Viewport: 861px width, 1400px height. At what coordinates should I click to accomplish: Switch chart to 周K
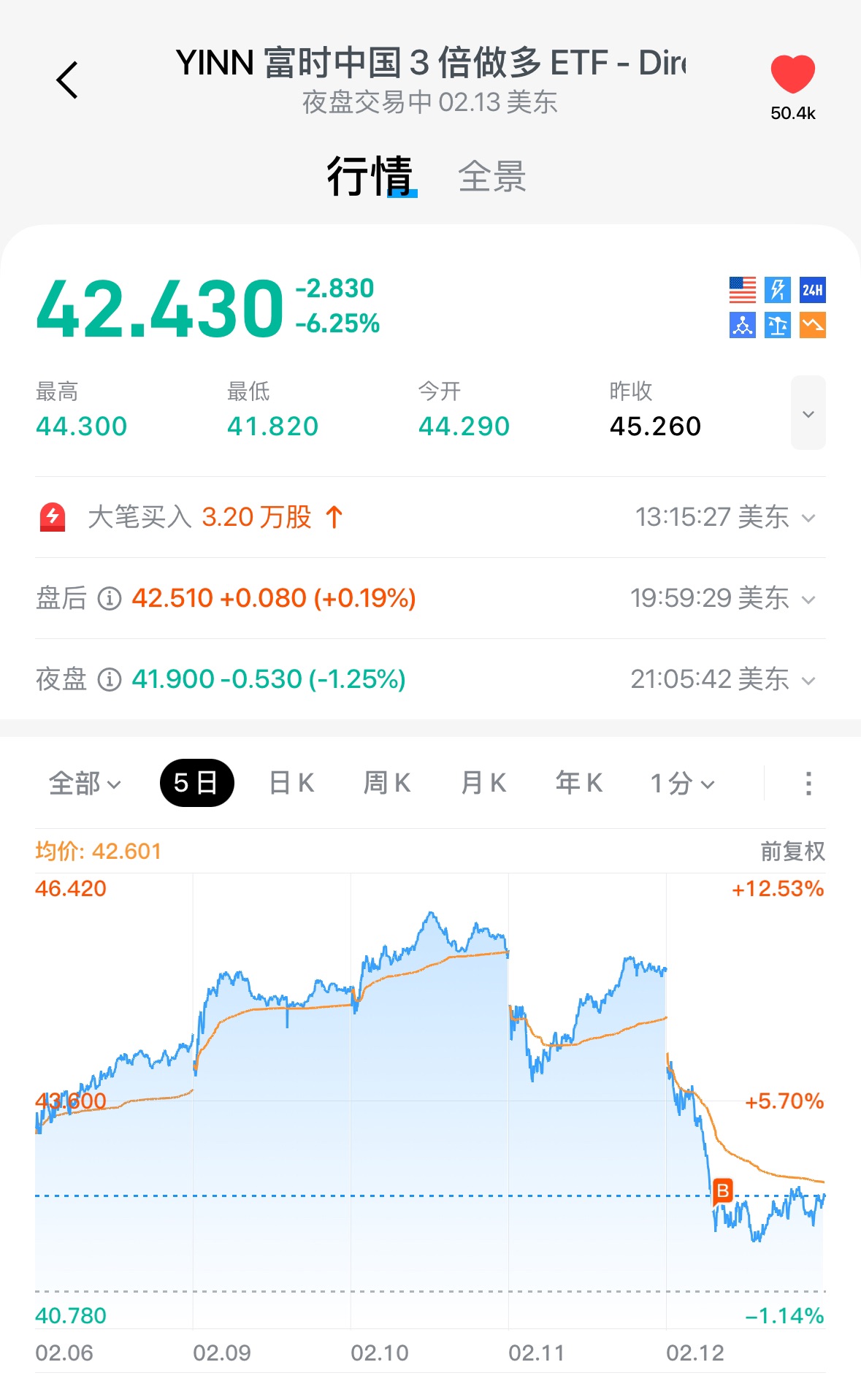(x=387, y=784)
